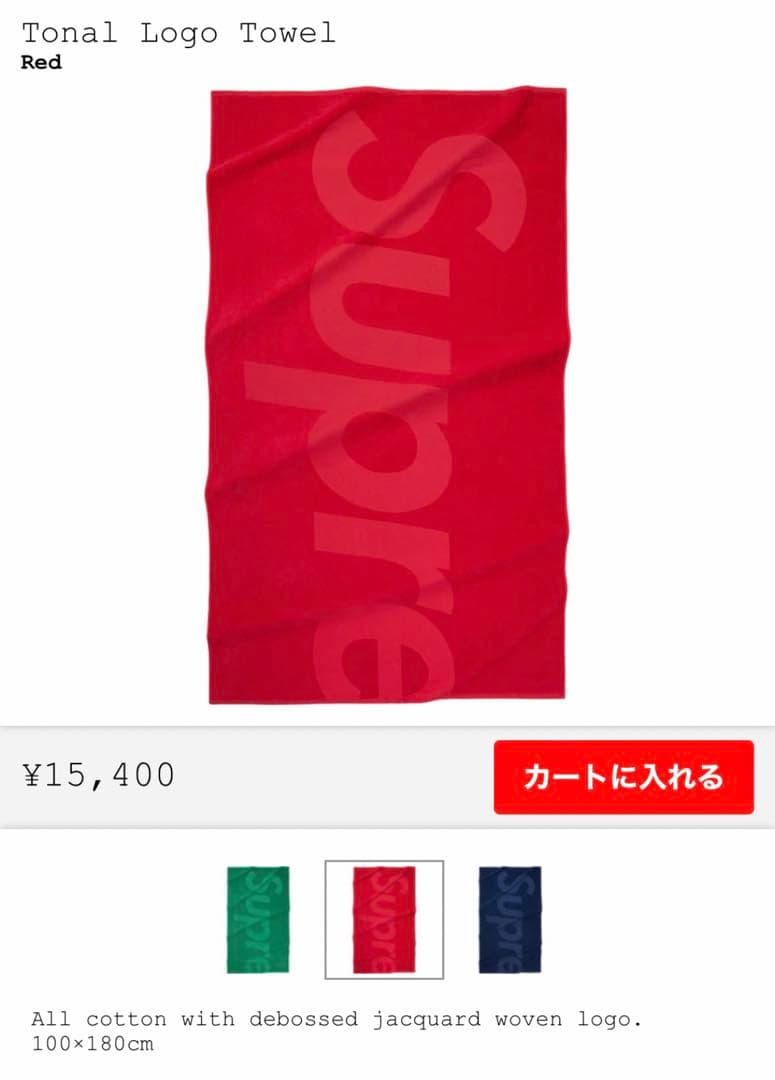The width and height of the screenshot is (775, 1080).
Task: Click the All cotton description line
Action: pos(335,1019)
